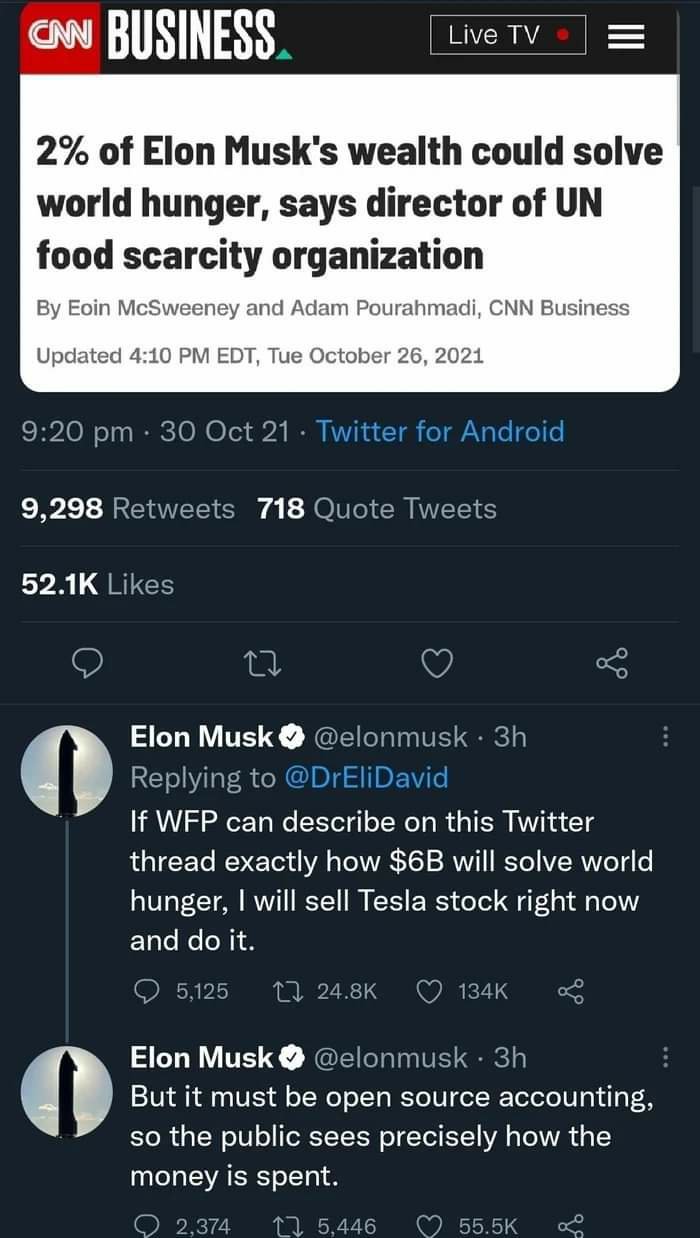Viewport: 700px width, 1238px height.
Task: Share Elon's tweet about selling Tesla stock
Action: [570, 990]
